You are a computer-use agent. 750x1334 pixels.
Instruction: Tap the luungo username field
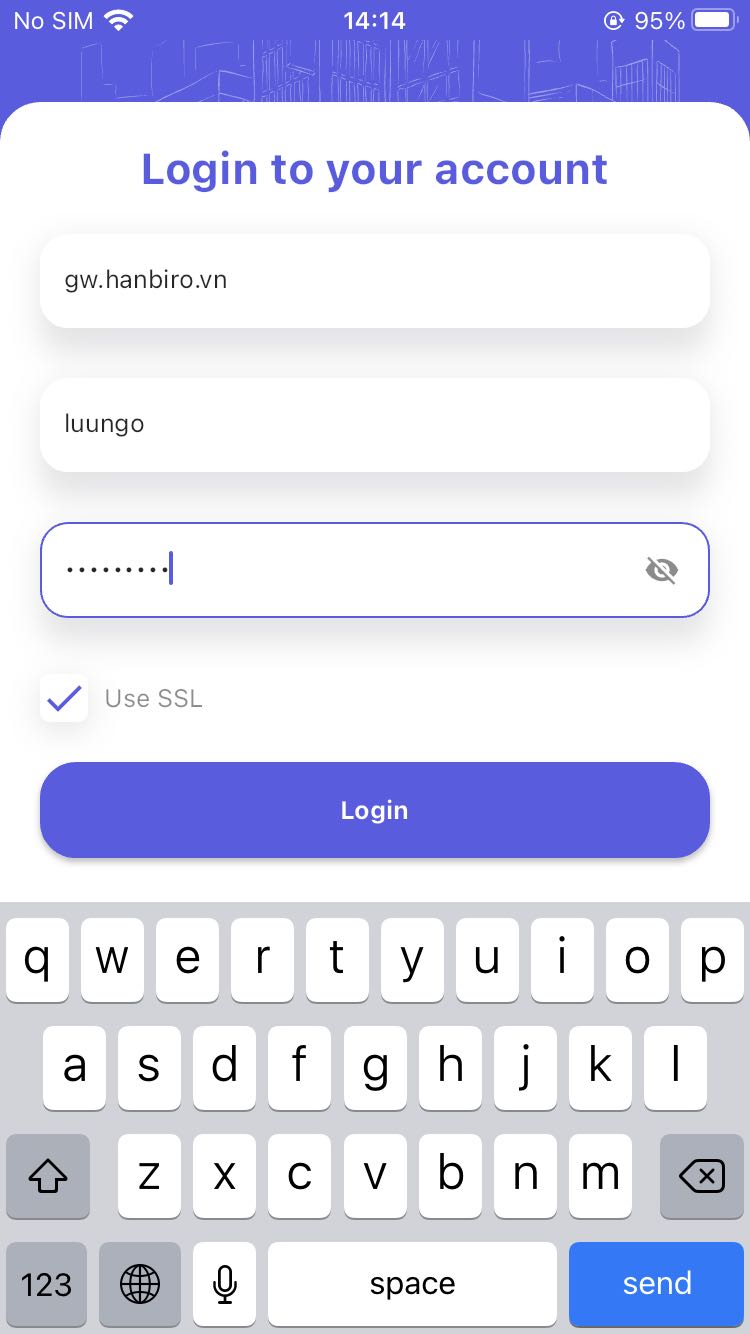[x=375, y=425]
